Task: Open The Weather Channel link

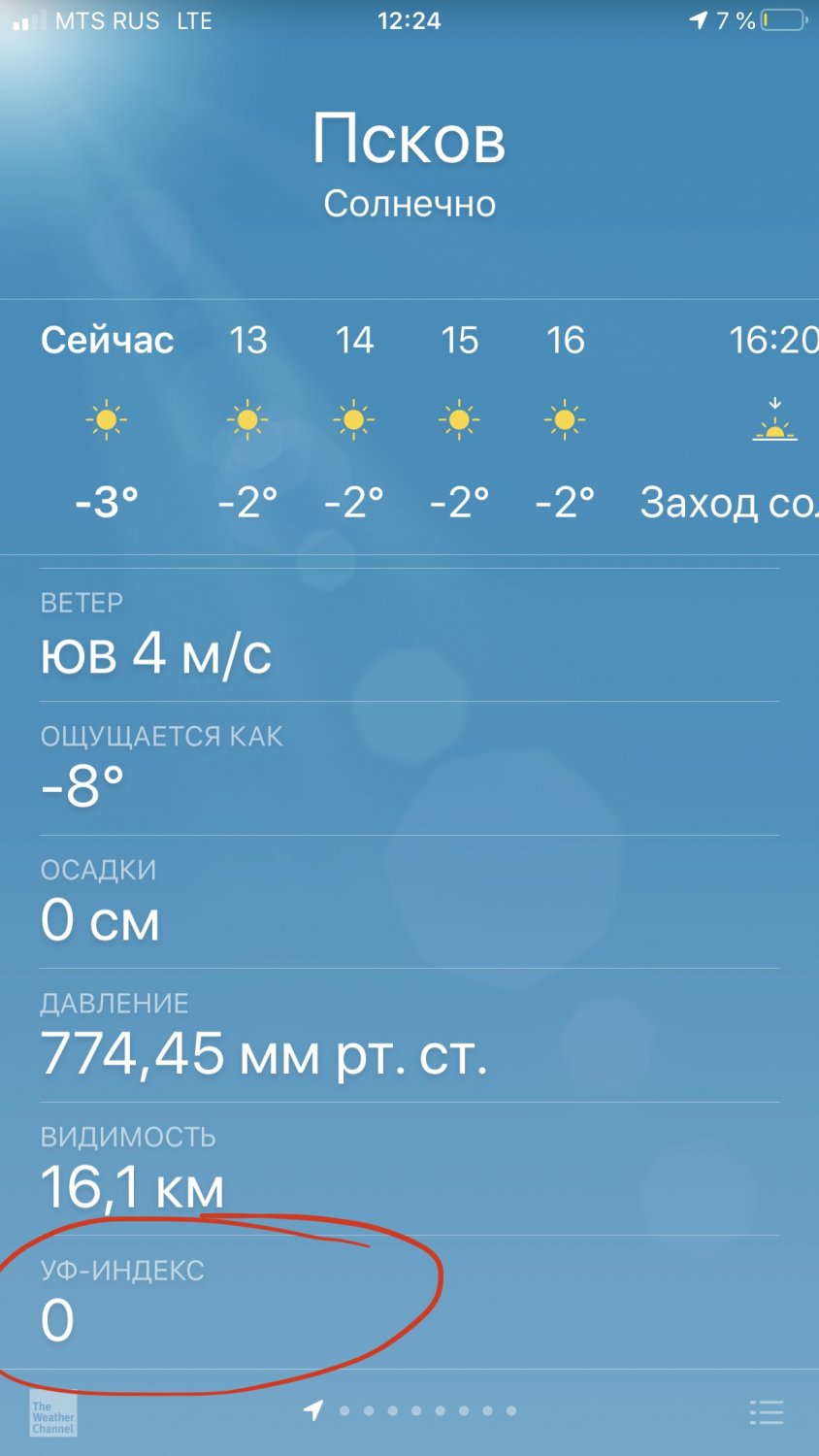Action: coord(53,1416)
